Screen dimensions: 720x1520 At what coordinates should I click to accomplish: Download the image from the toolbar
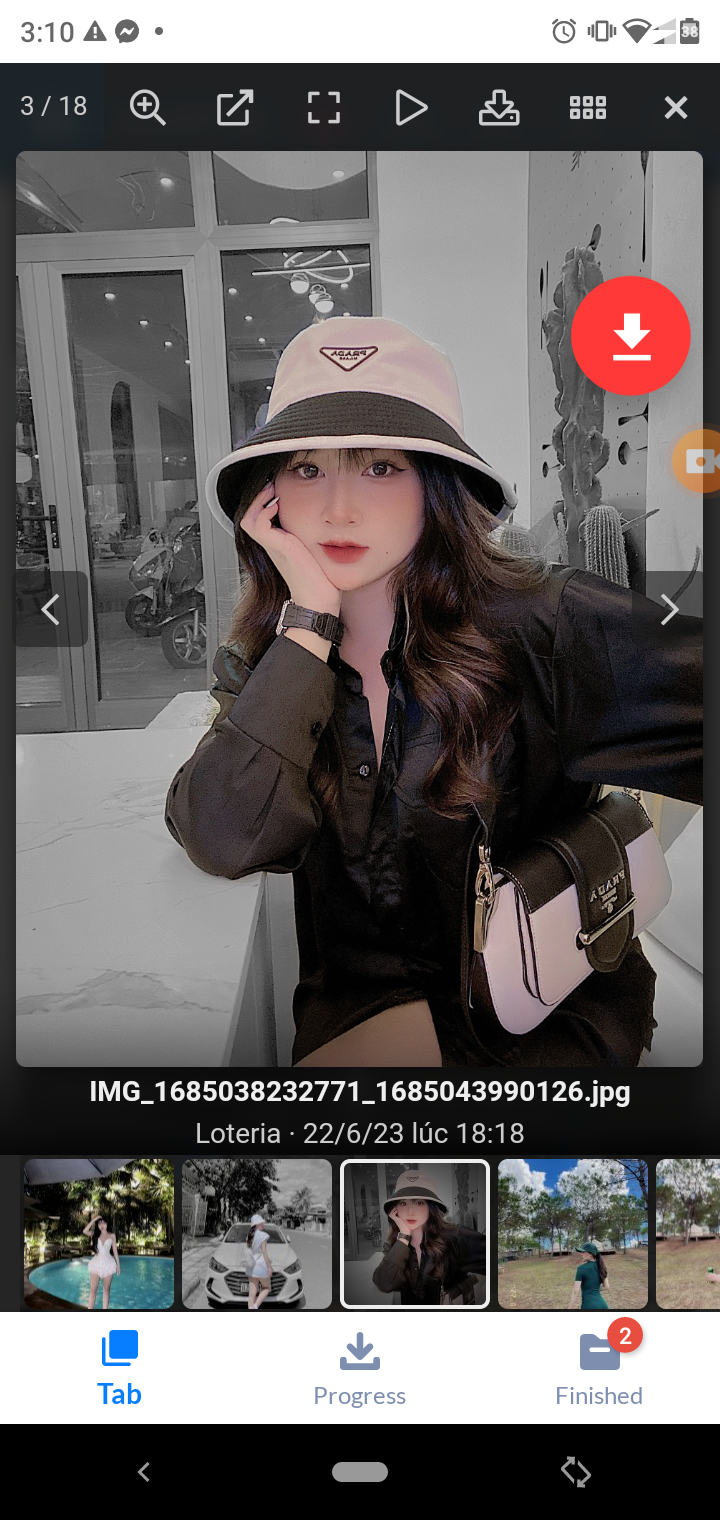(499, 108)
